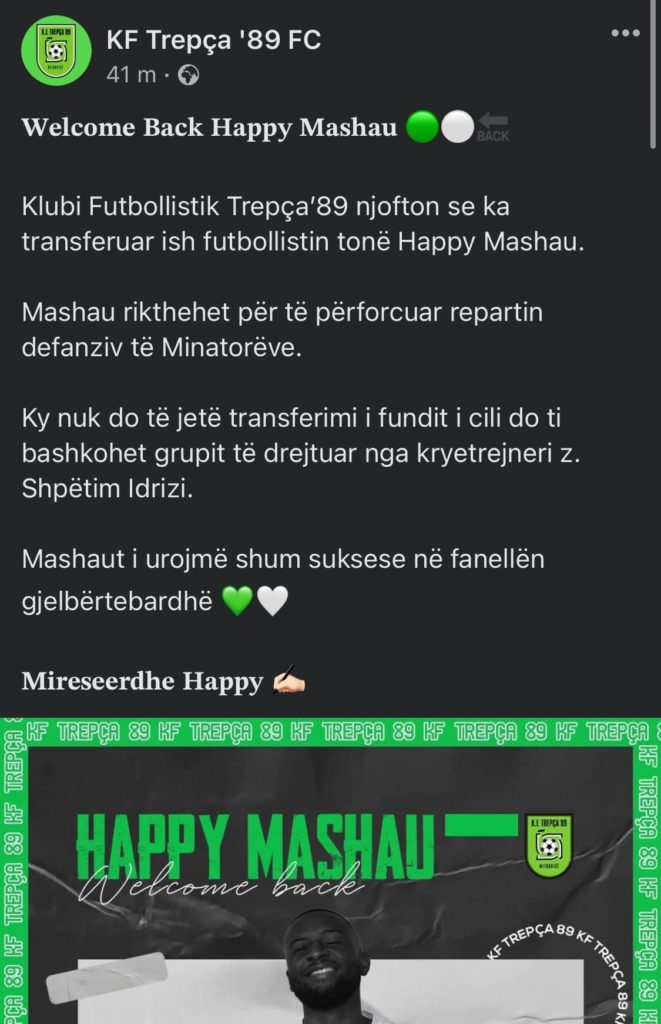Open the Happy Mashau welcome back image
Screen dimensions: 661x1024
[330, 870]
